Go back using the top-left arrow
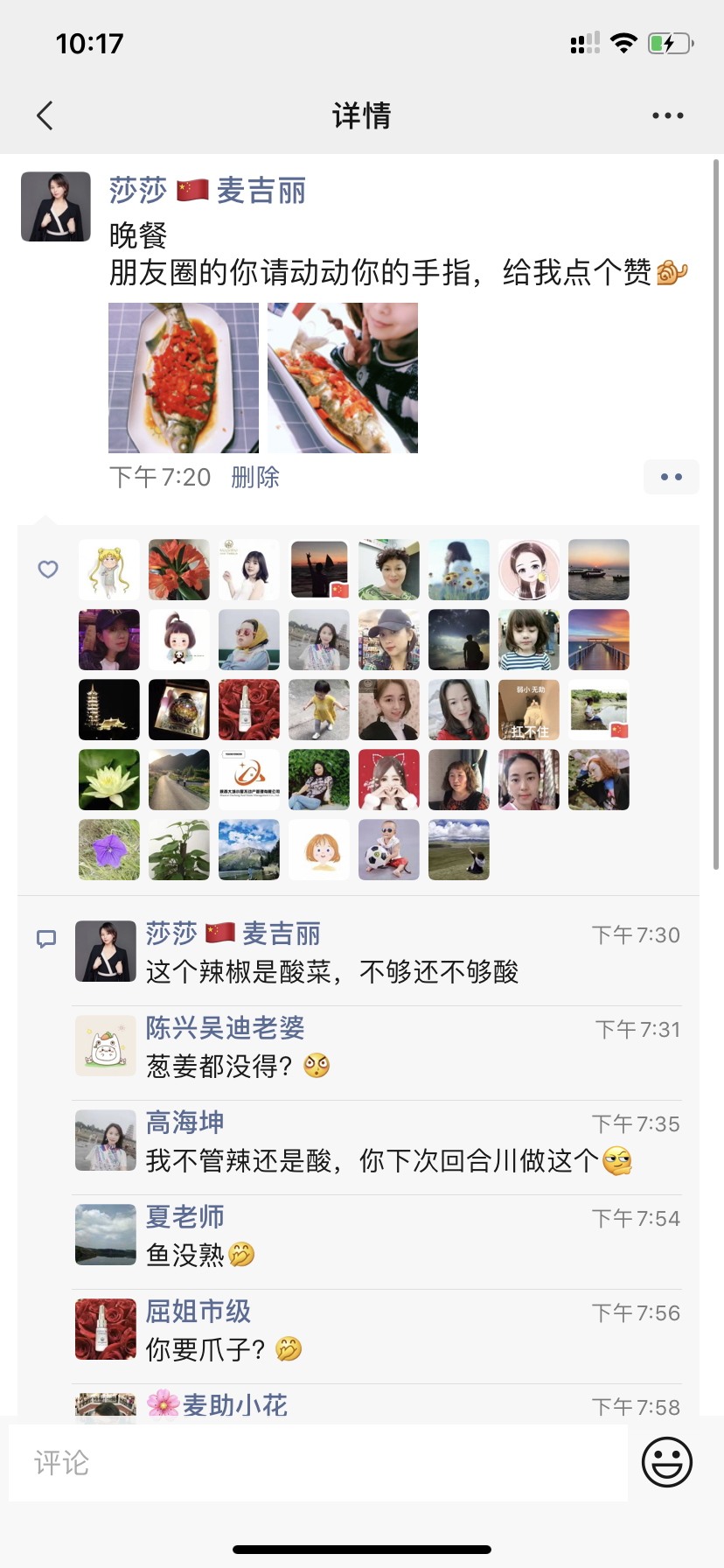The image size is (724, 1568). point(45,115)
